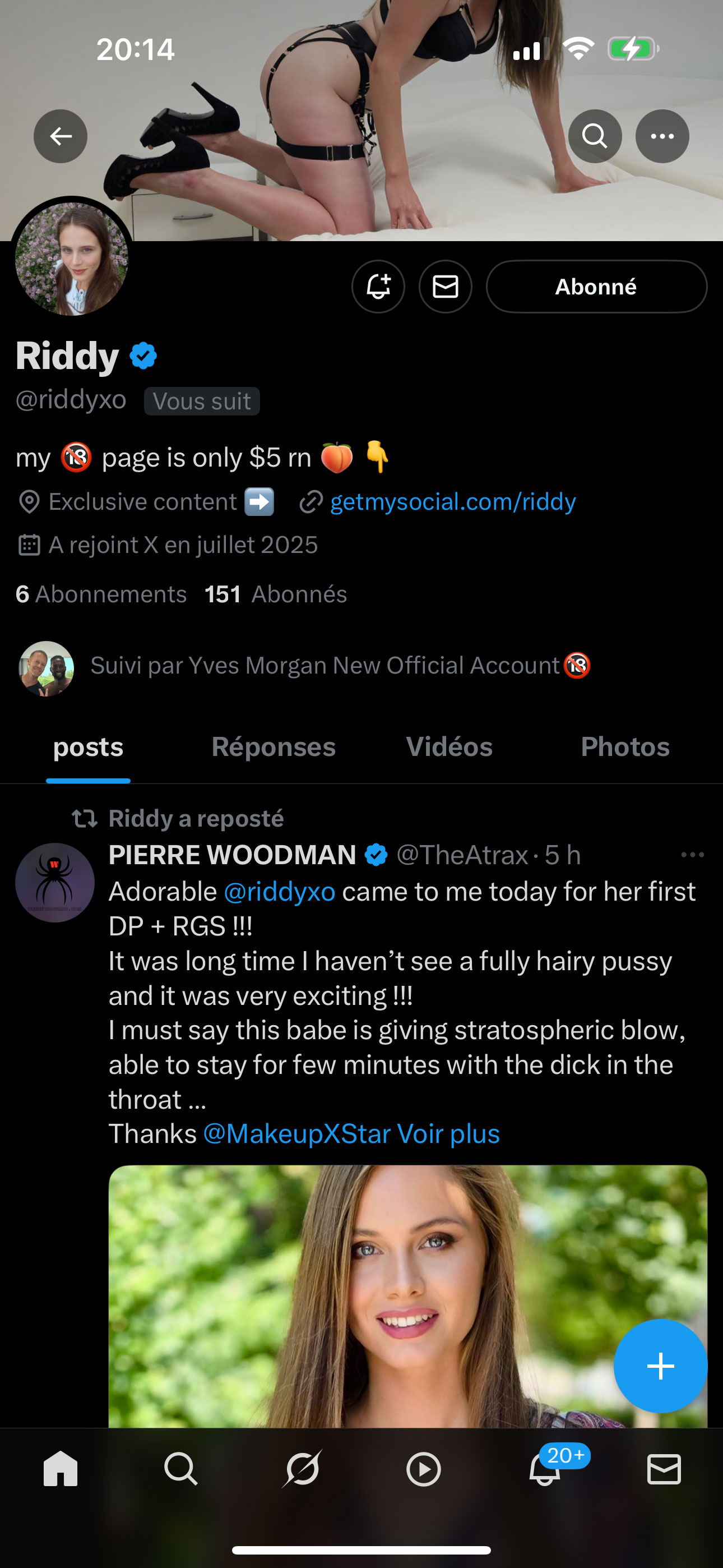Enable post notifications with the bell icon
The height and width of the screenshot is (1568, 723).
coord(378,287)
